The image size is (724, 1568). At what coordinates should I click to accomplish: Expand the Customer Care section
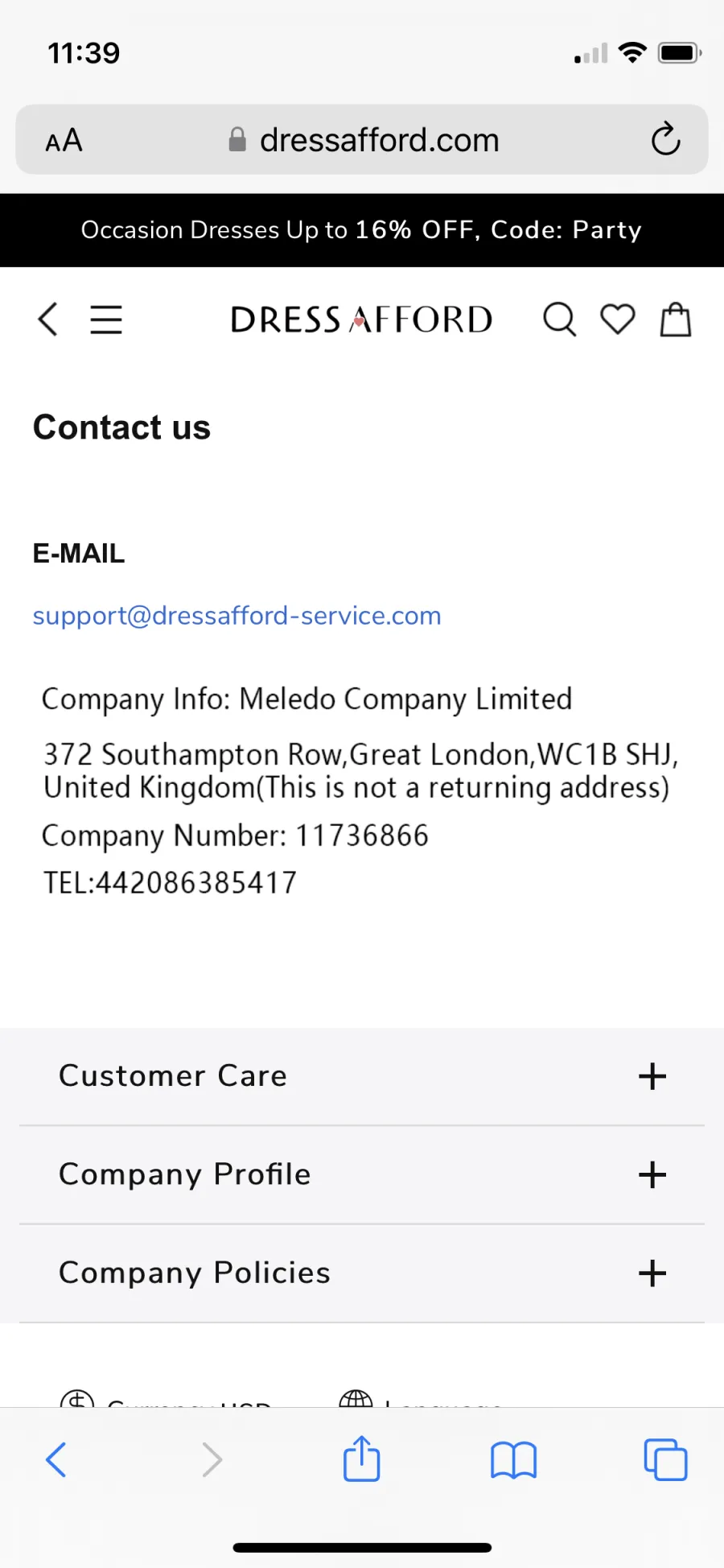click(362, 1076)
